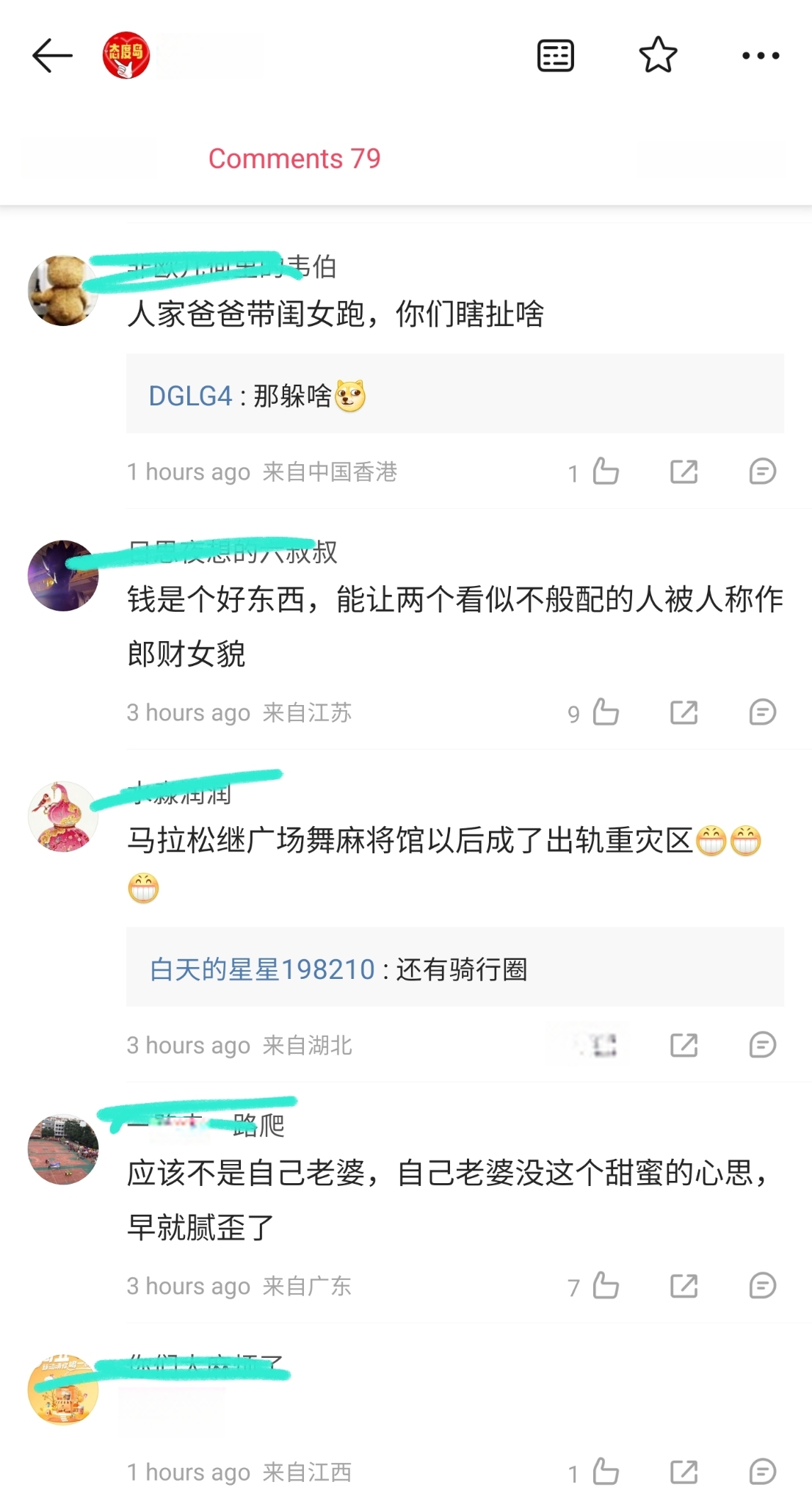The width and height of the screenshot is (812, 1504).
Task: Select the Comments 79 tab
Action: tap(294, 159)
